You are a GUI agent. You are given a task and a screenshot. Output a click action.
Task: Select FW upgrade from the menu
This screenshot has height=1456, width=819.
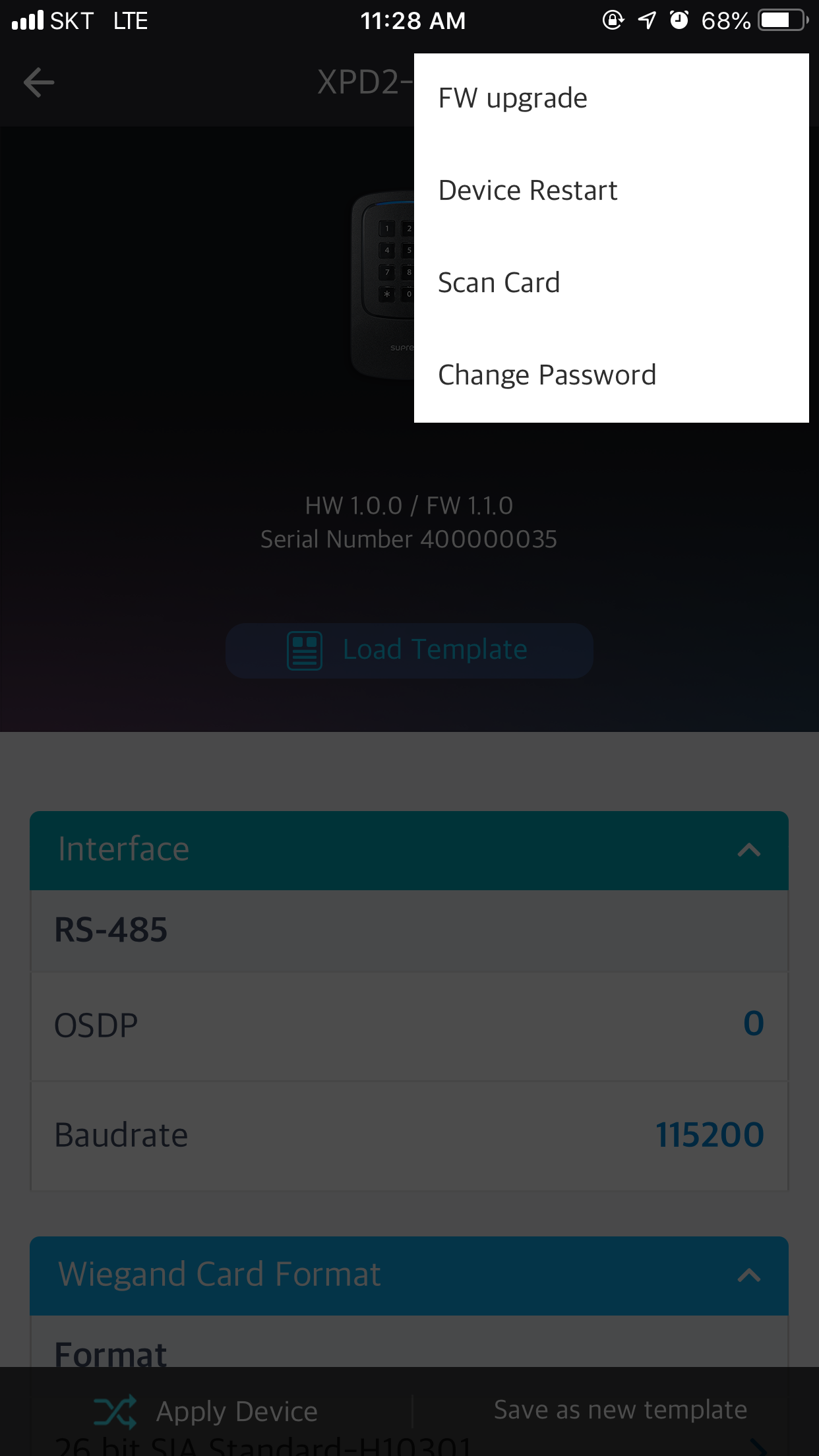coord(513,99)
